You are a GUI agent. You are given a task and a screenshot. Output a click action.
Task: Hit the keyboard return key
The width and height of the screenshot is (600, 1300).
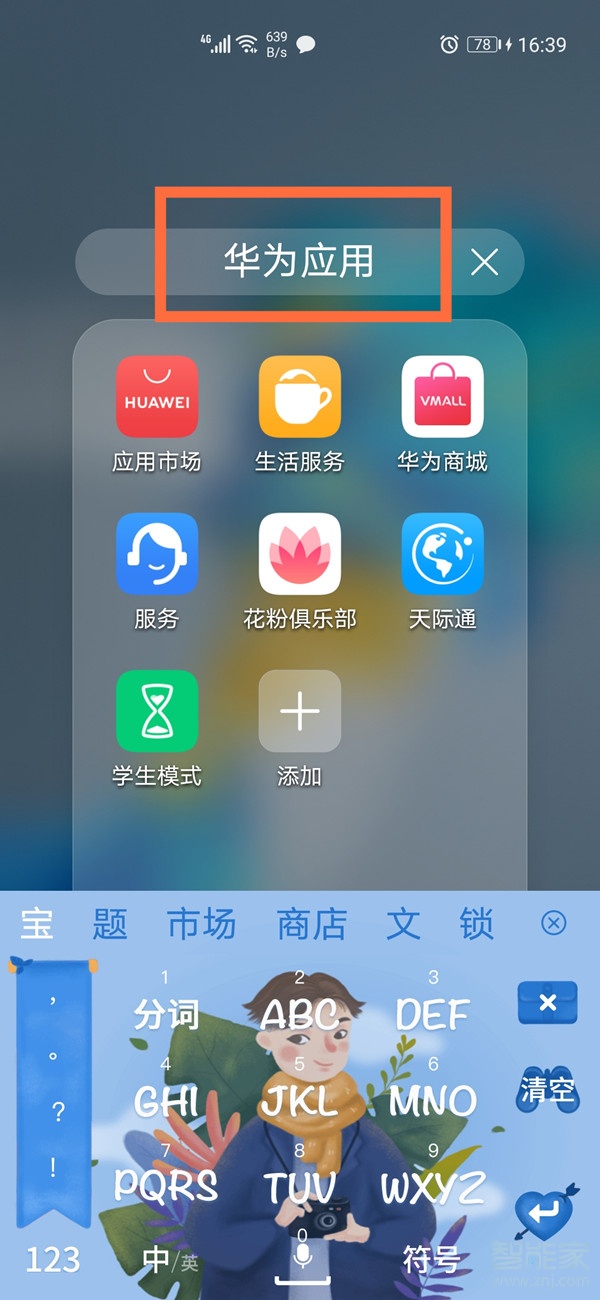pos(547,1210)
